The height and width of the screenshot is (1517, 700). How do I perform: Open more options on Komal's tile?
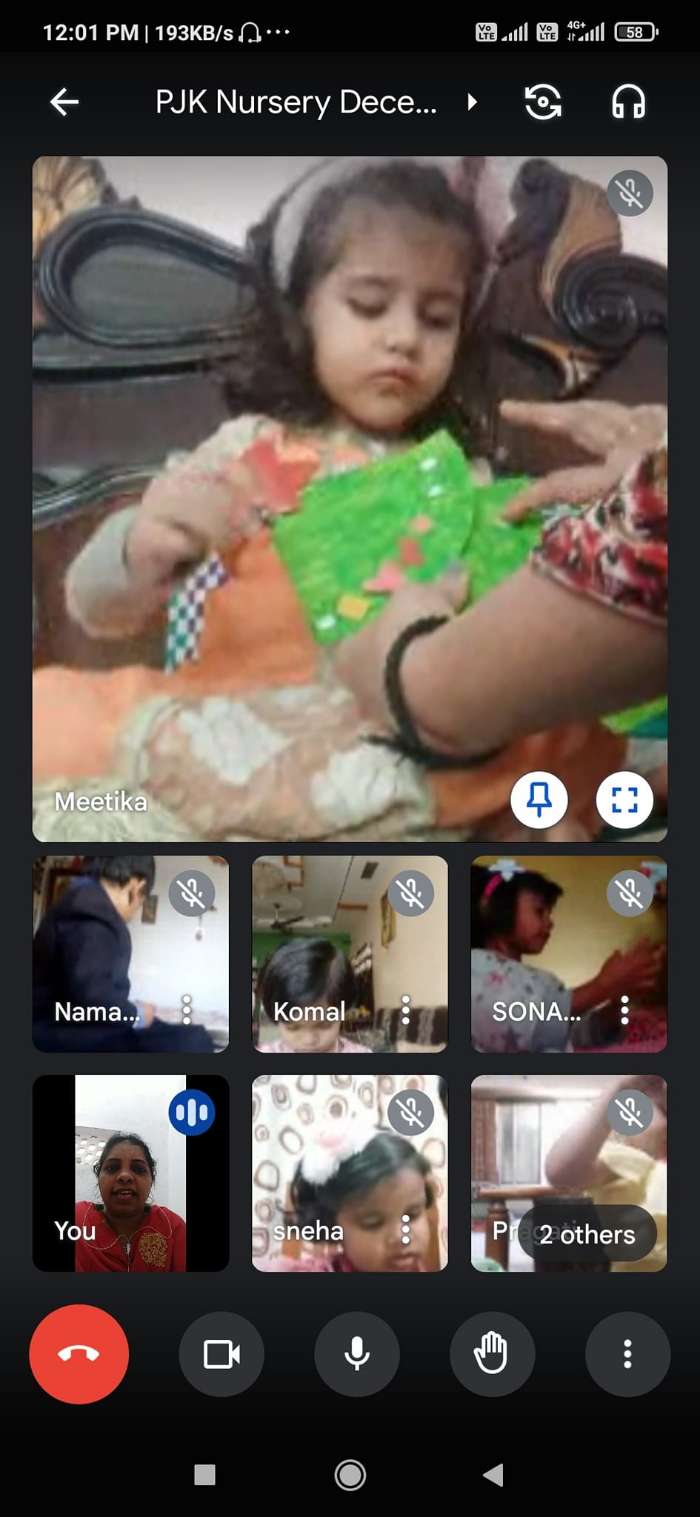pos(405,1010)
